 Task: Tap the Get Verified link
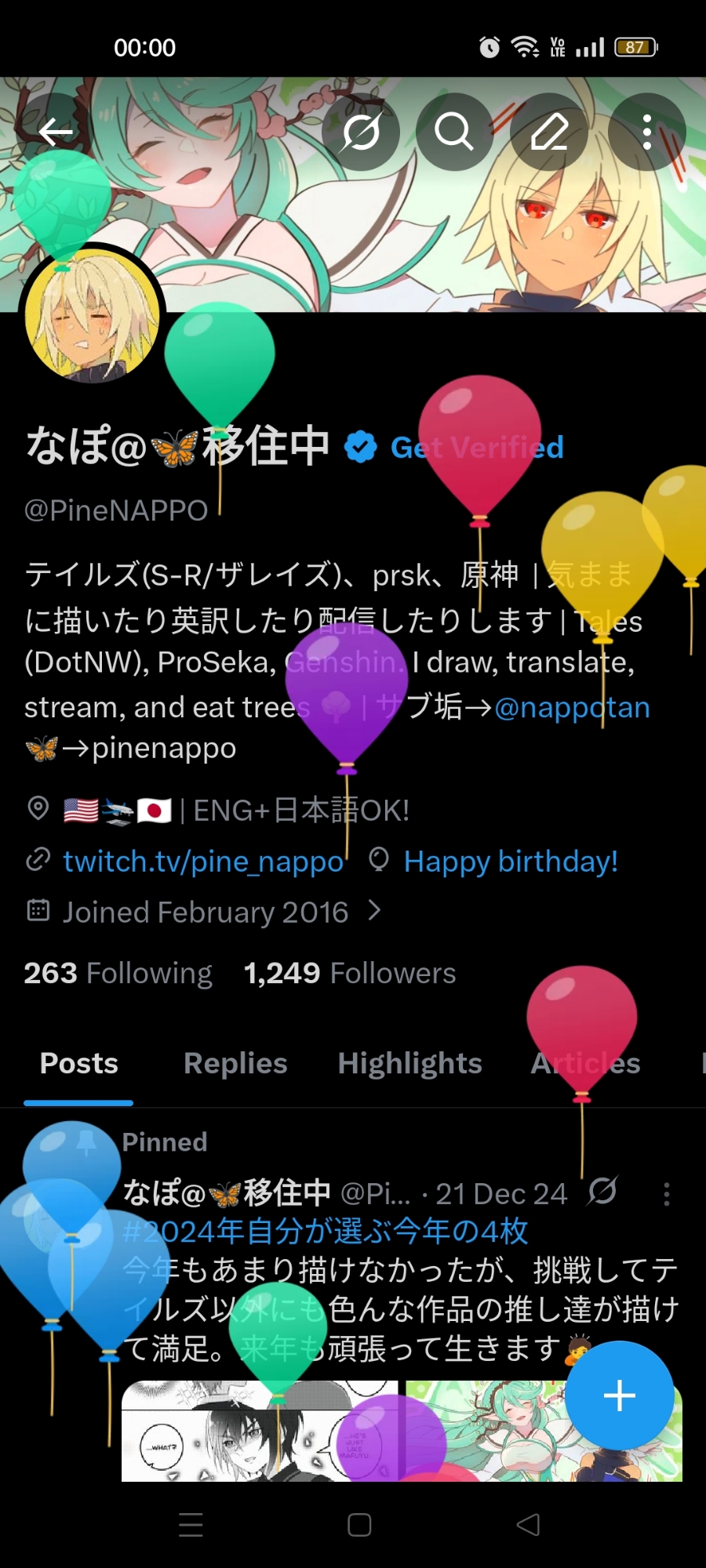[x=477, y=448]
